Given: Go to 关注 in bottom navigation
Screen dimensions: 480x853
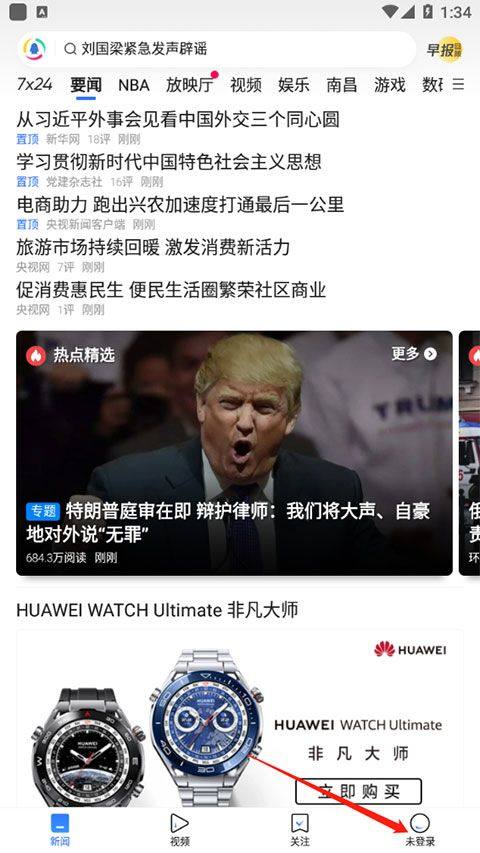Looking at the screenshot, I should pos(300,830).
